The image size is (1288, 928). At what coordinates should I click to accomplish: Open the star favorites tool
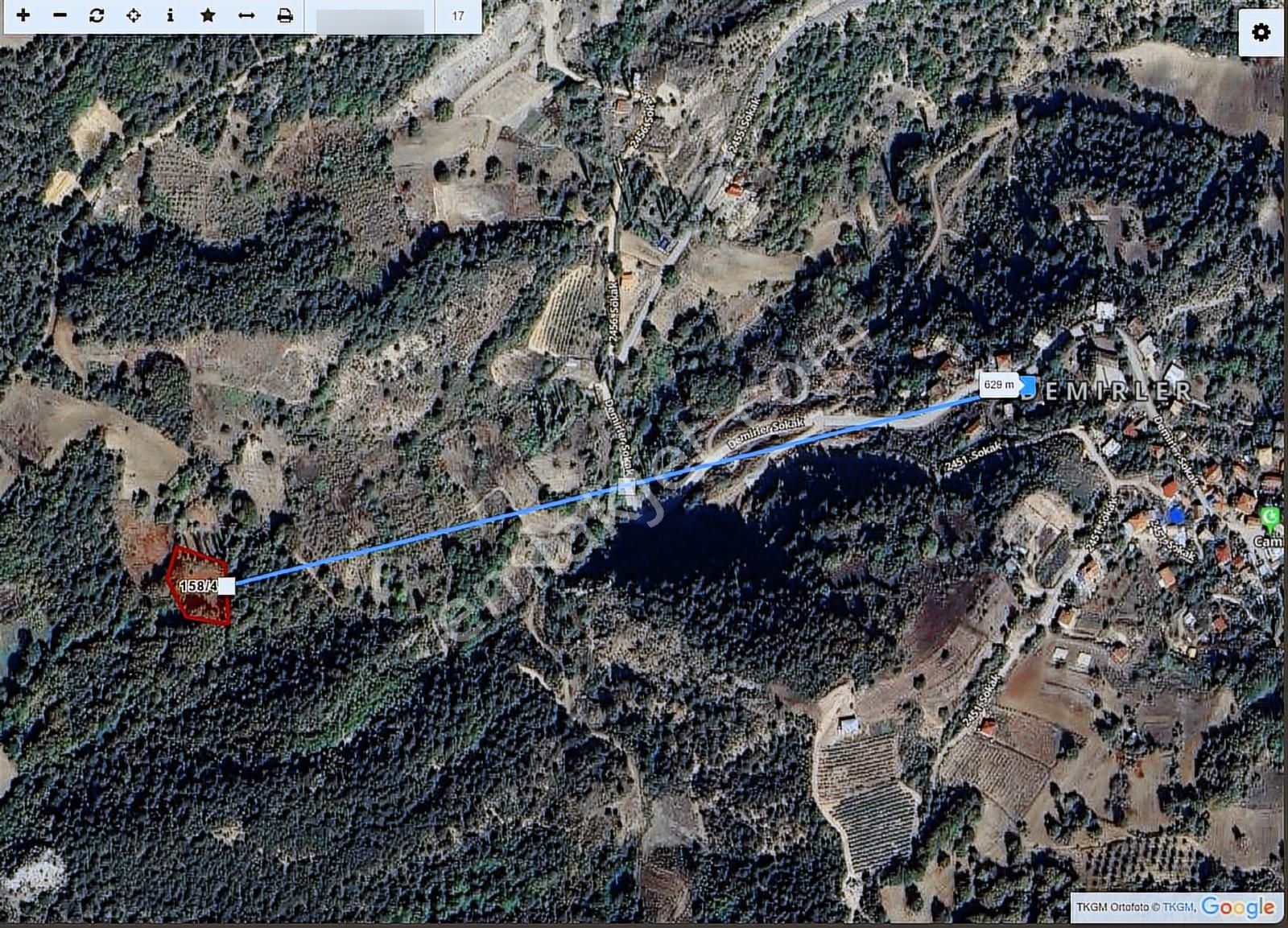(x=208, y=15)
